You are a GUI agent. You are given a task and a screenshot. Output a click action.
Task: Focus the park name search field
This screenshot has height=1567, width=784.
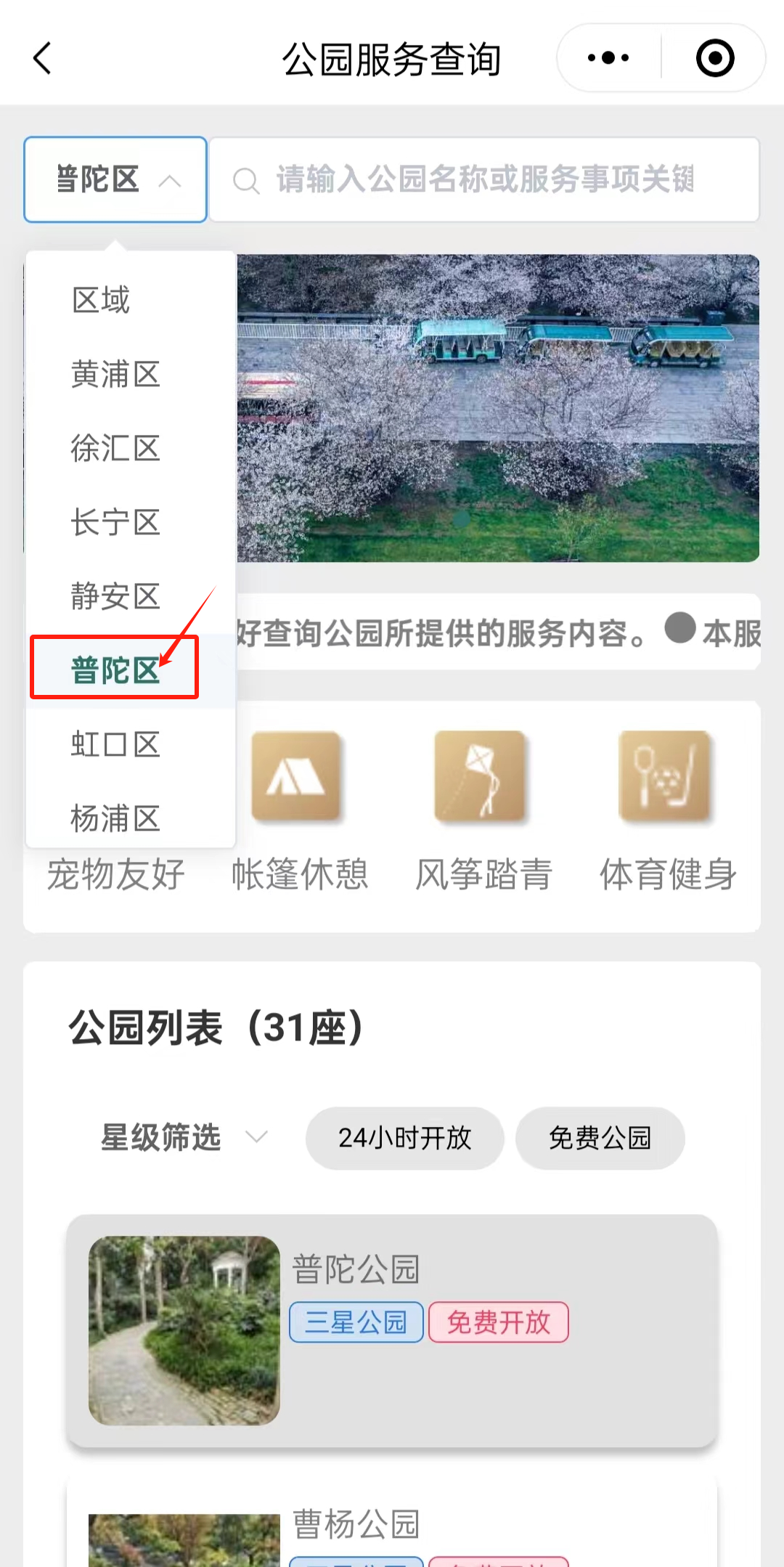(x=484, y=179)
